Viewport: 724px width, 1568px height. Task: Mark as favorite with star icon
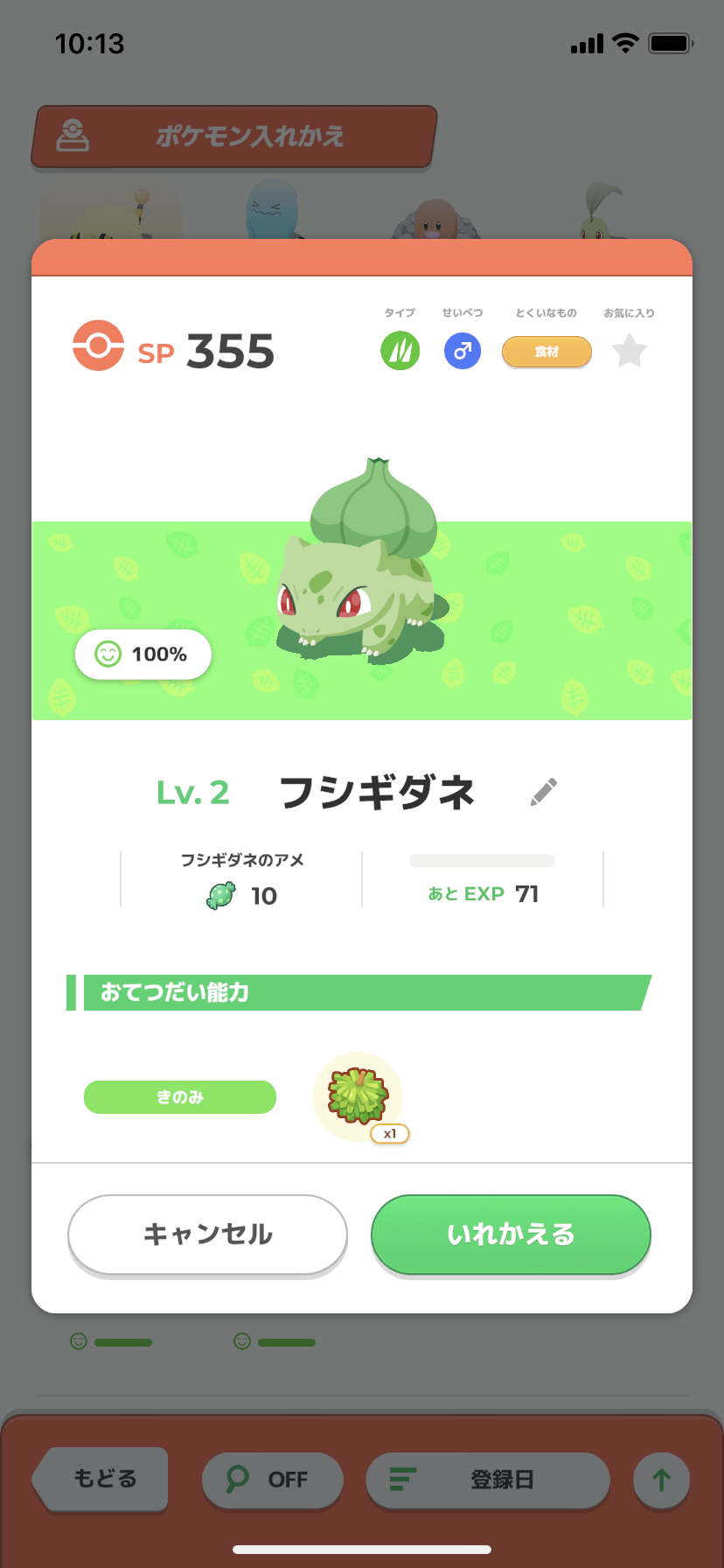[x=630, y=351]
